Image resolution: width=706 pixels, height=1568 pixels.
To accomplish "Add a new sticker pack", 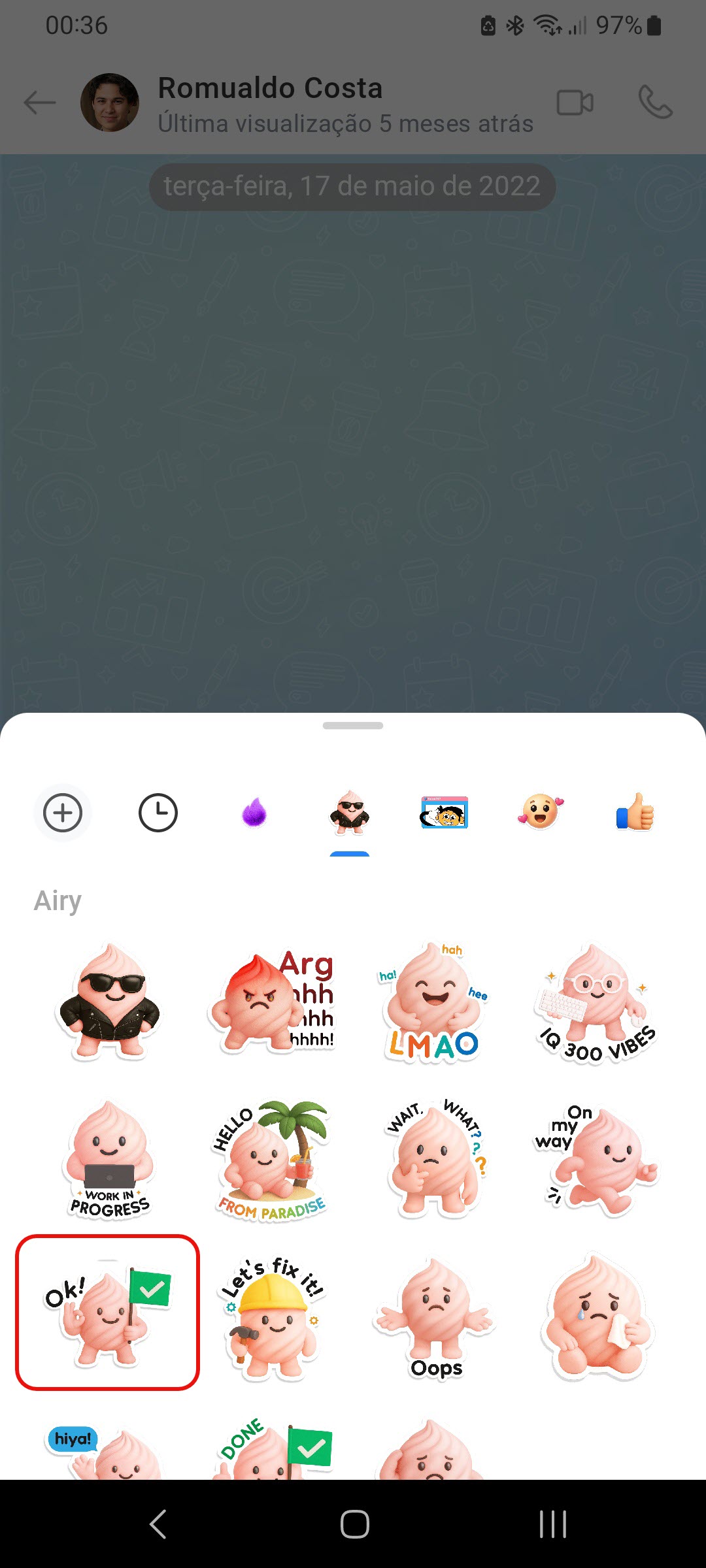I will 63,813.
